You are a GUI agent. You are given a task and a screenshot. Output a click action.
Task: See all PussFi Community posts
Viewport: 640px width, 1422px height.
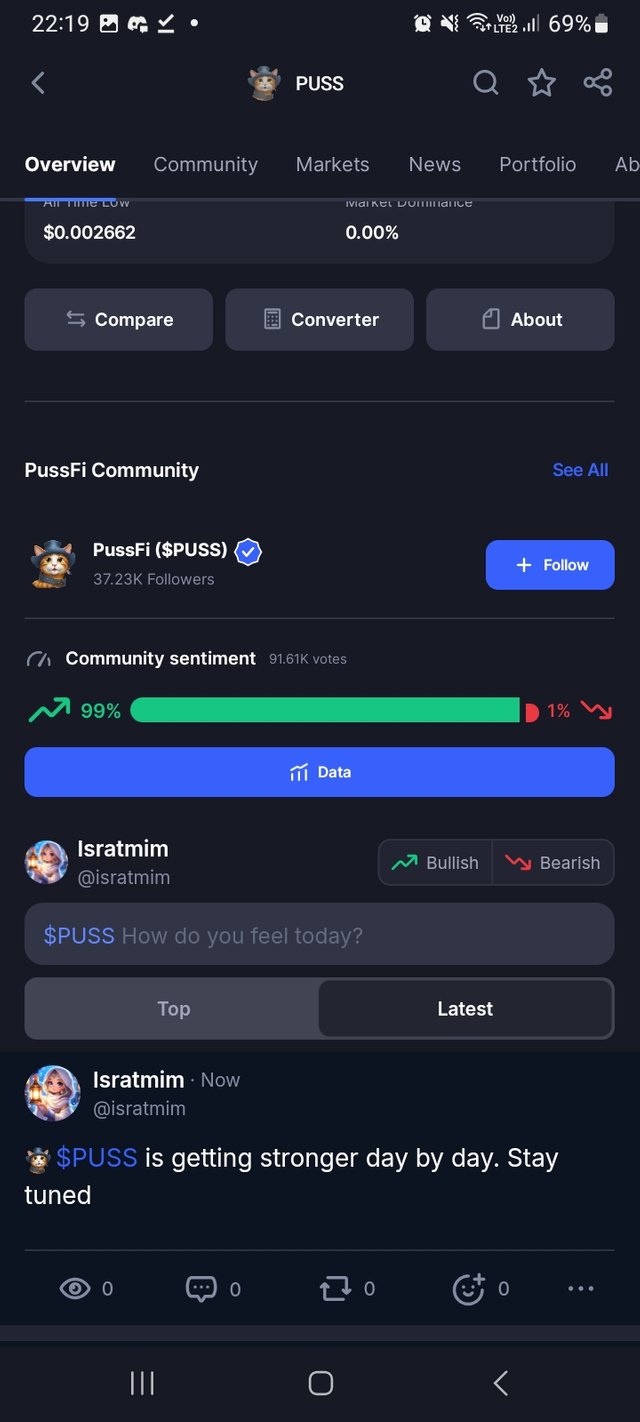tap(580, 470)
